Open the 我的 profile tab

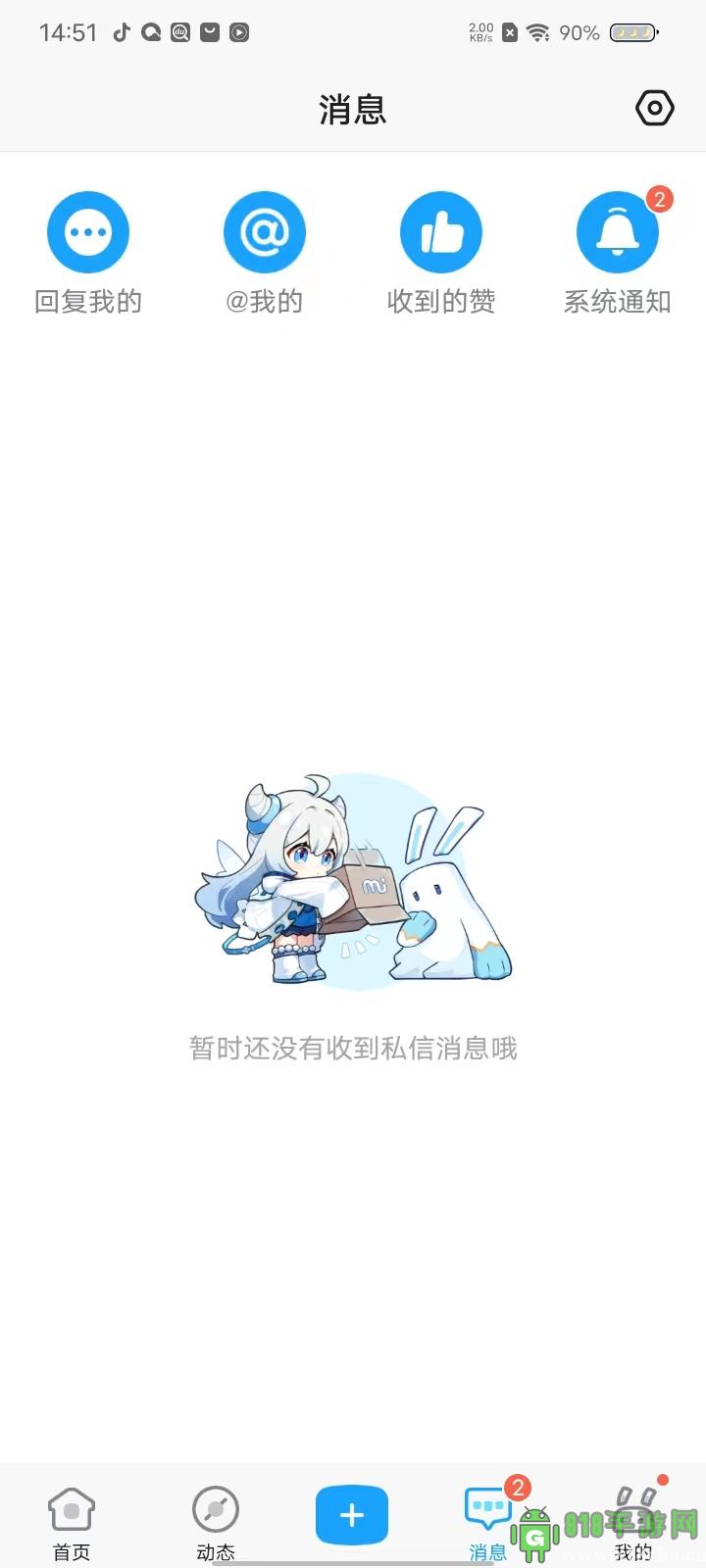(633, 1522)
